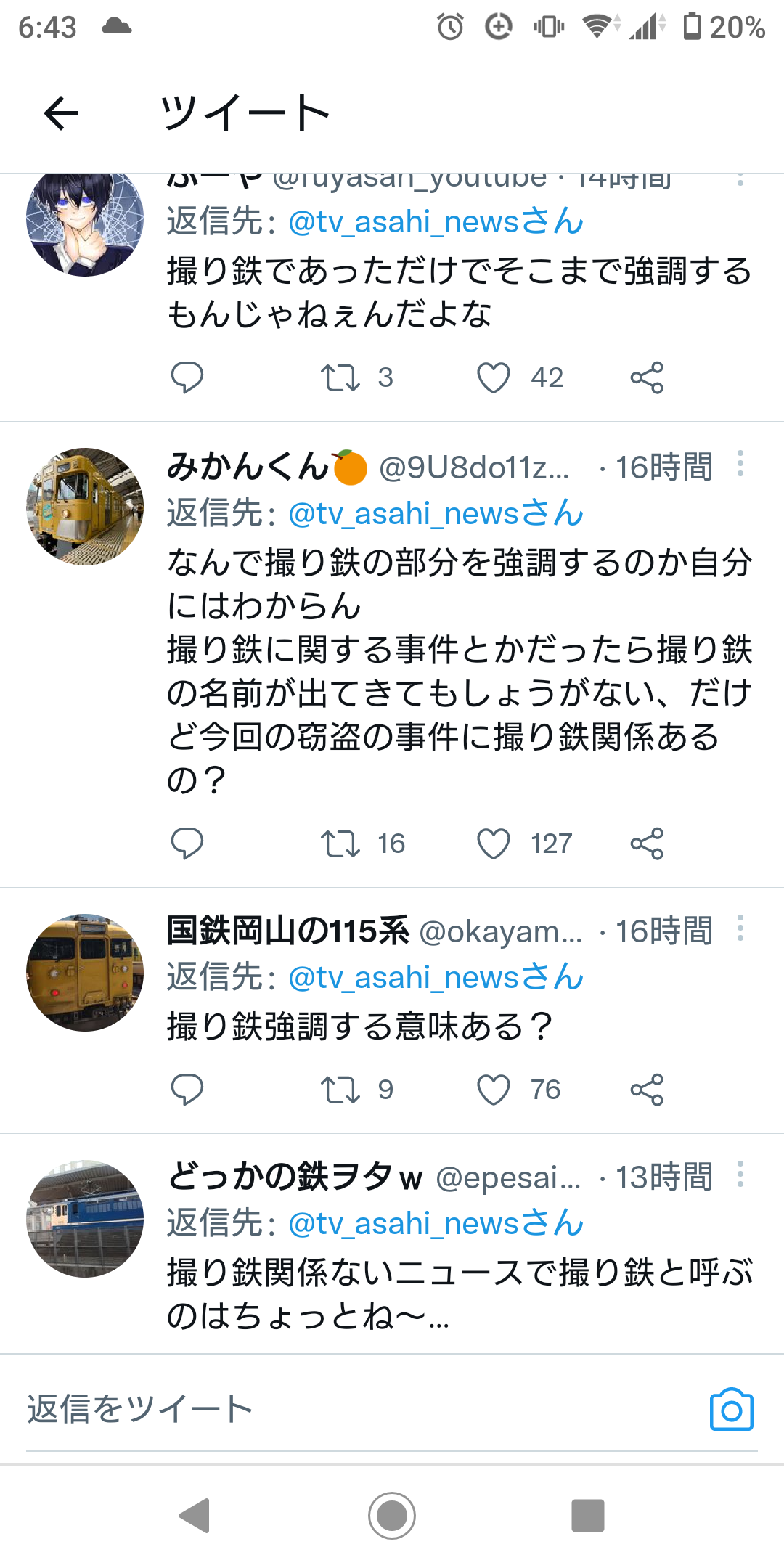784x1568 pixels.
Task: Open the three-dot menu on どっかの鉄ヲタ's tweet
Action: point(742,1172)
